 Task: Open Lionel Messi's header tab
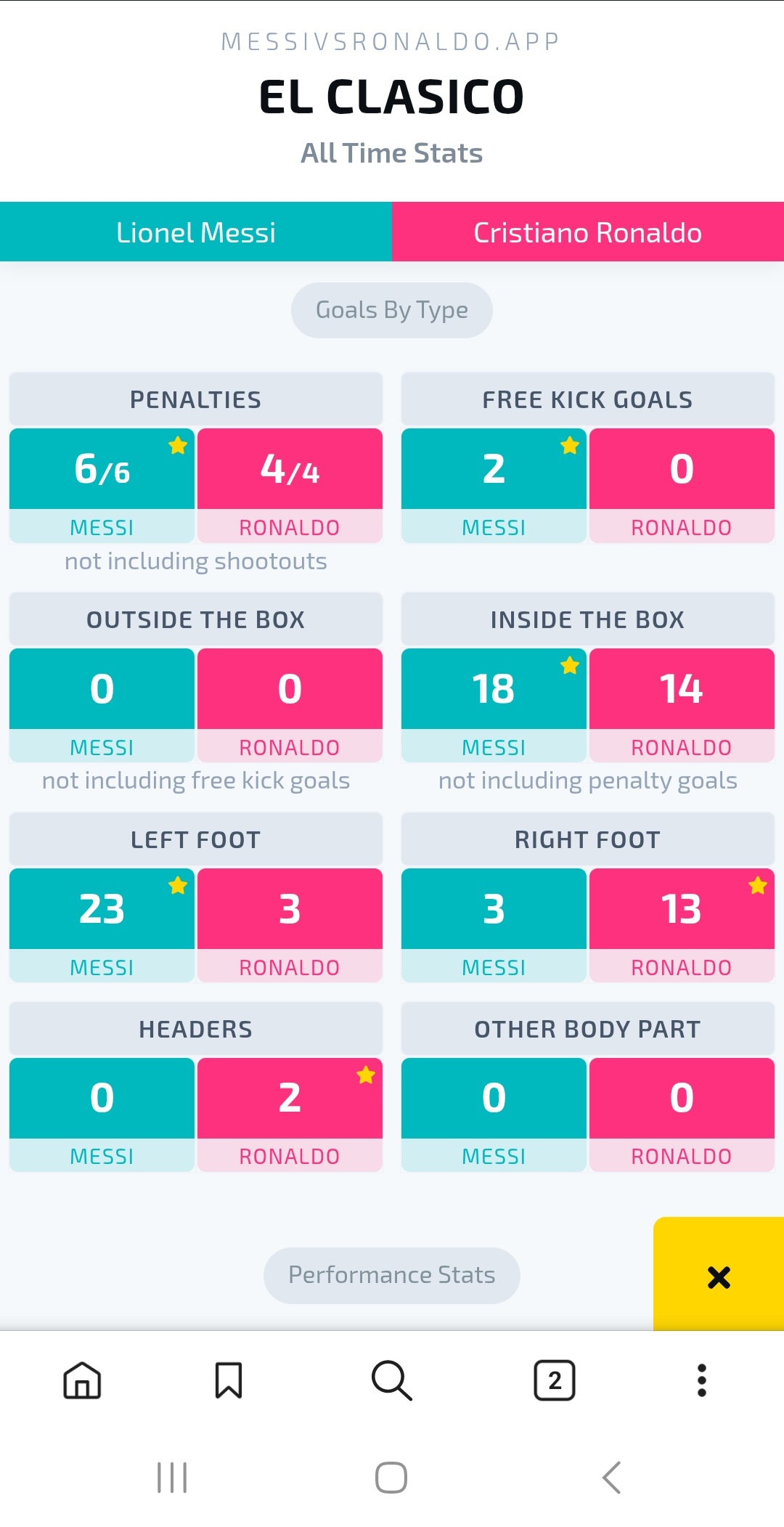pyautogui.click(x=196, y=232)
